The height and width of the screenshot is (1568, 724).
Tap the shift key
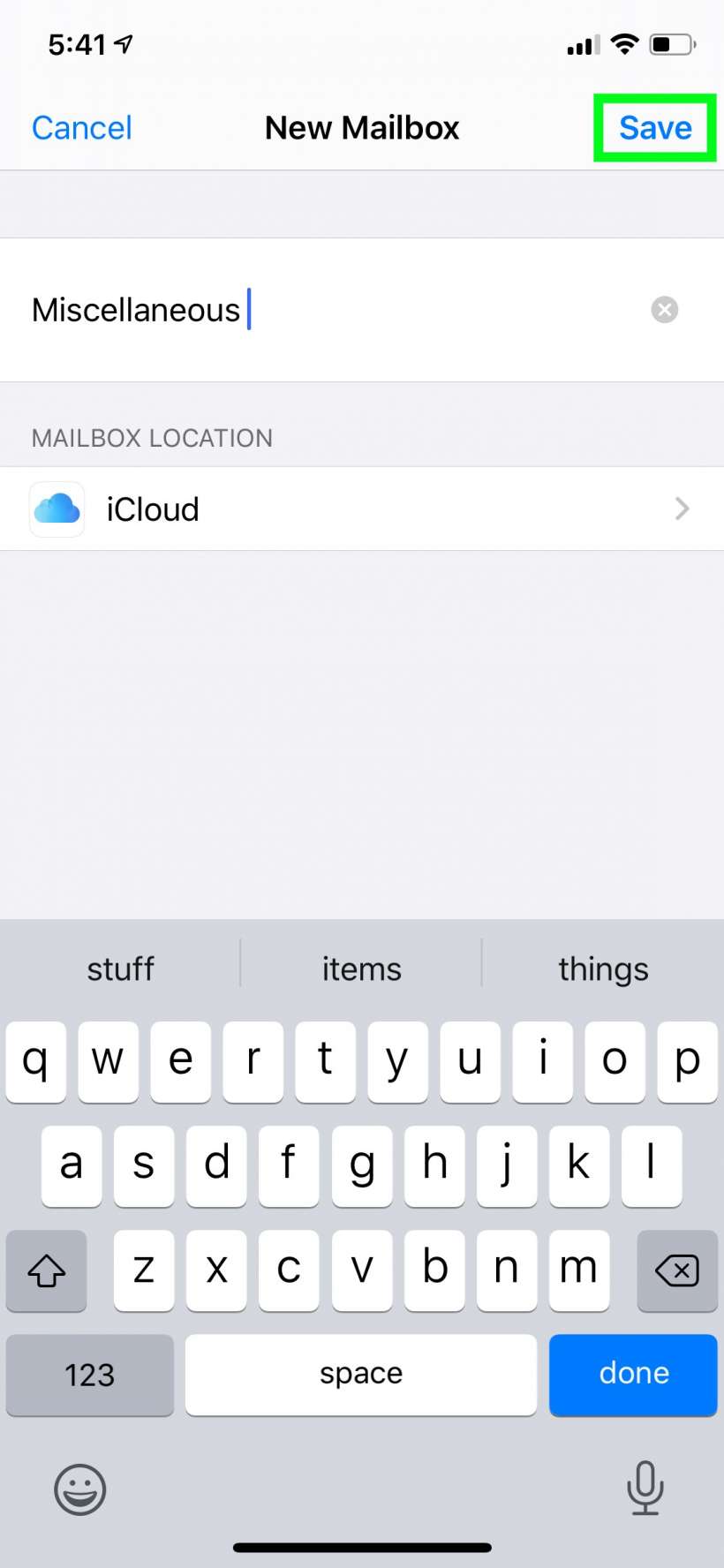[x=47, y=1270]
